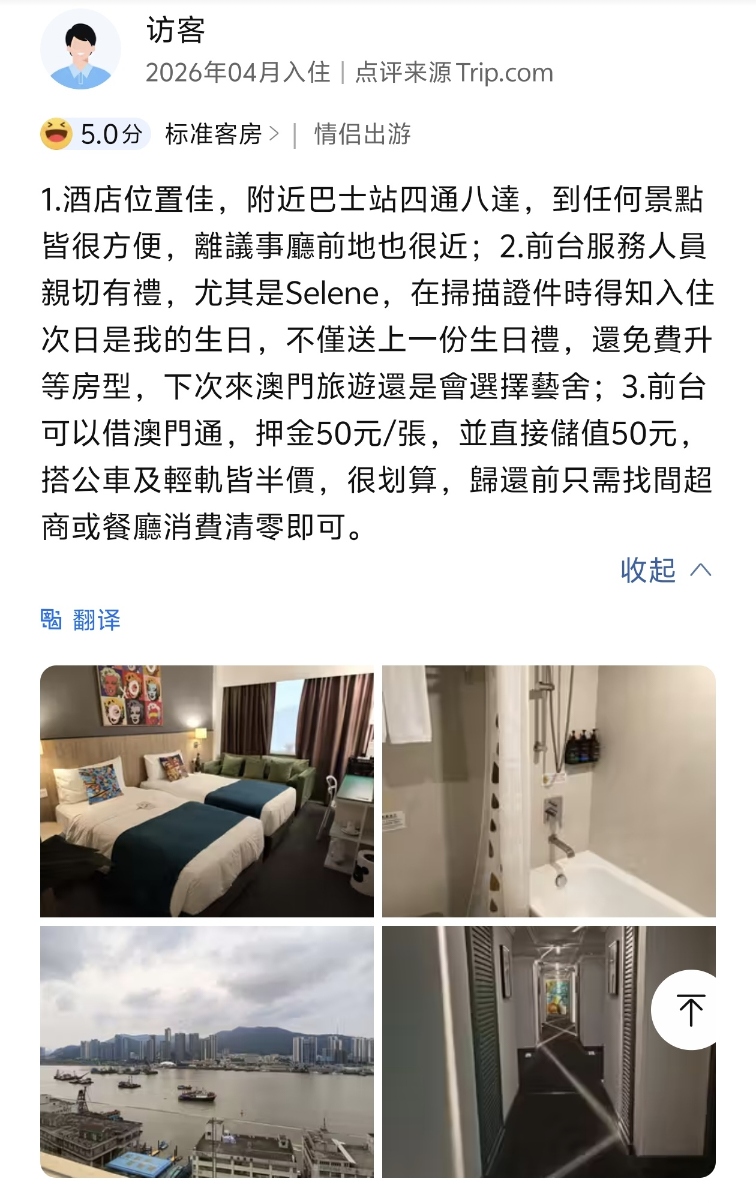756x1203 pixels.
Task: Open the twin bed room photo
Action: point(207,791)
